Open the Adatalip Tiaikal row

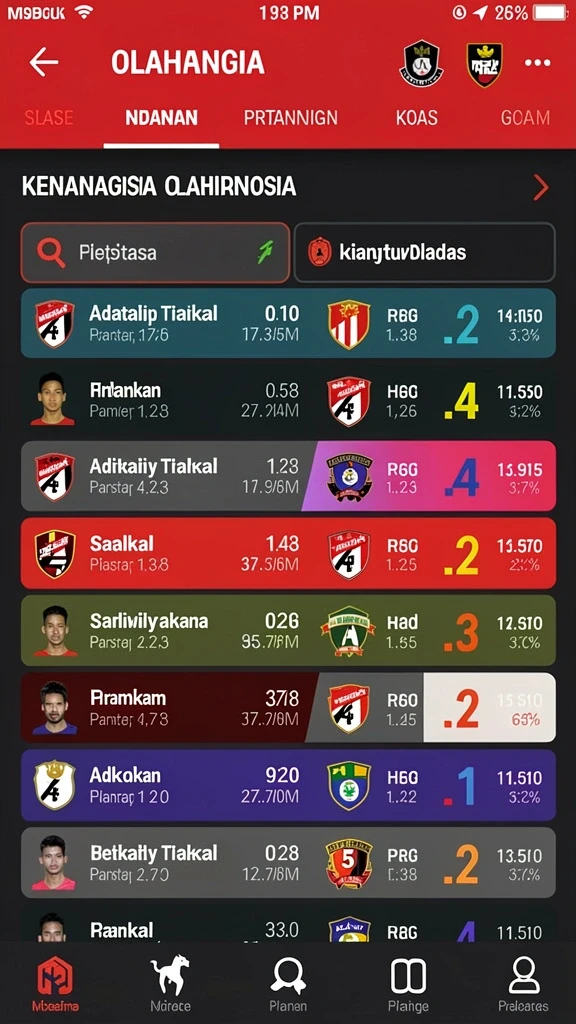coord(288,323)
